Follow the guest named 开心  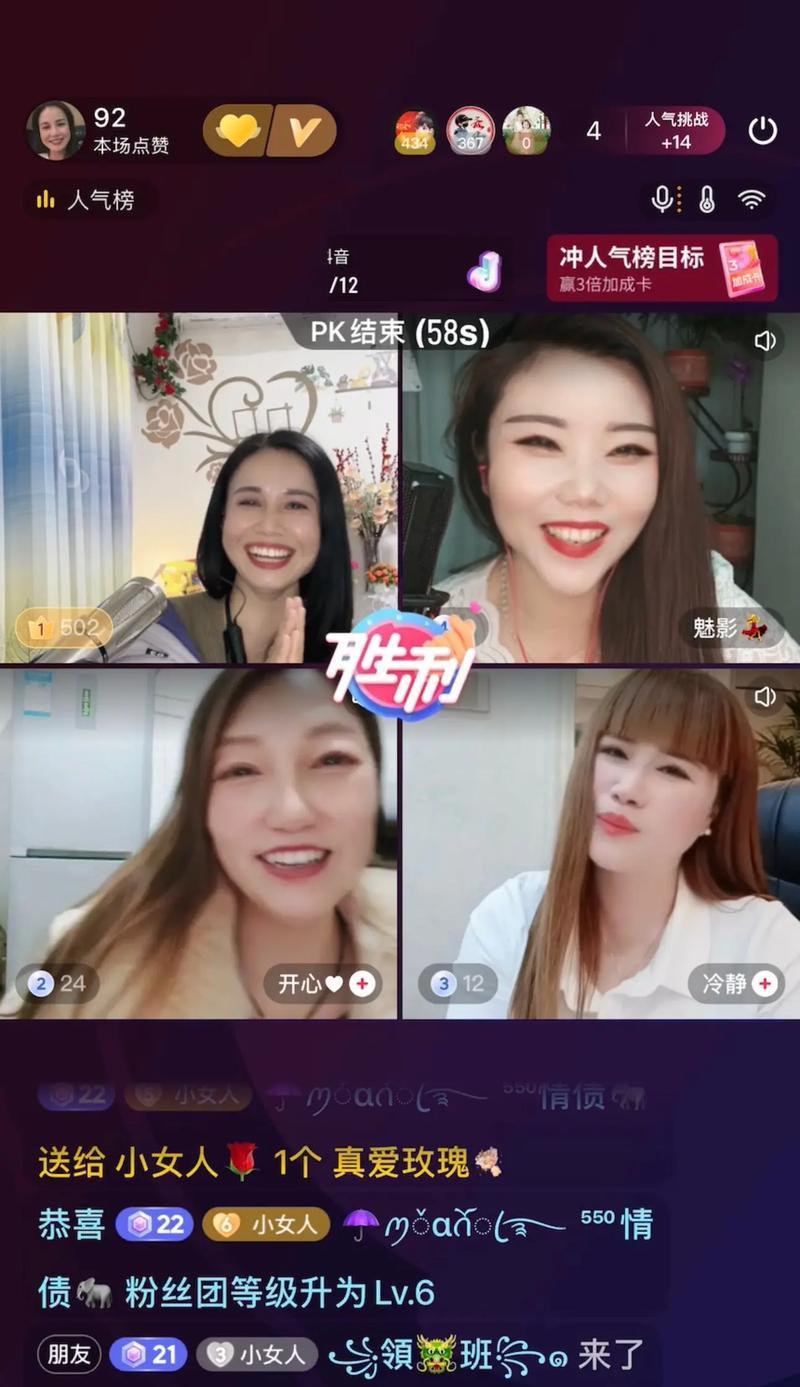[x=362, y=984]
